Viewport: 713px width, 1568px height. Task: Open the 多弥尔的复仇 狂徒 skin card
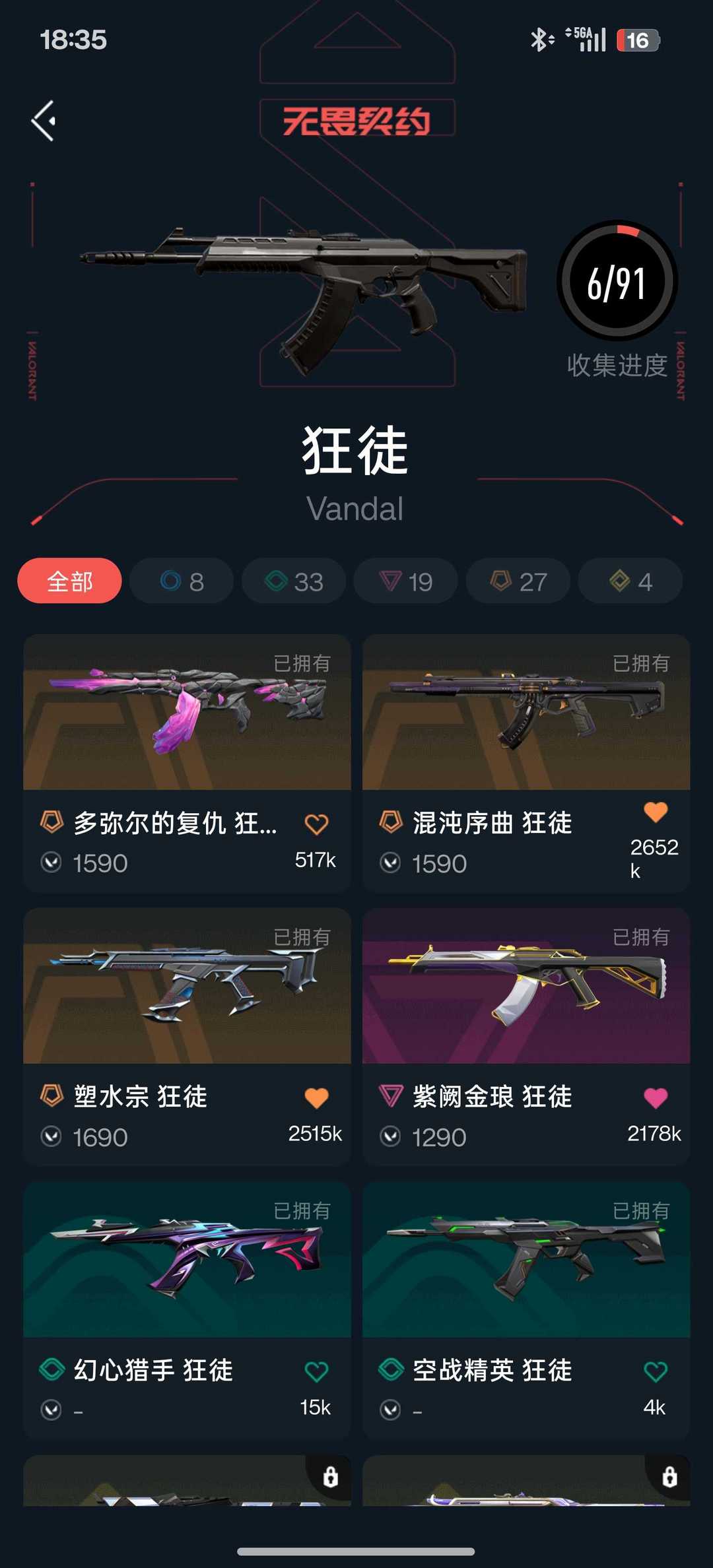187,764
